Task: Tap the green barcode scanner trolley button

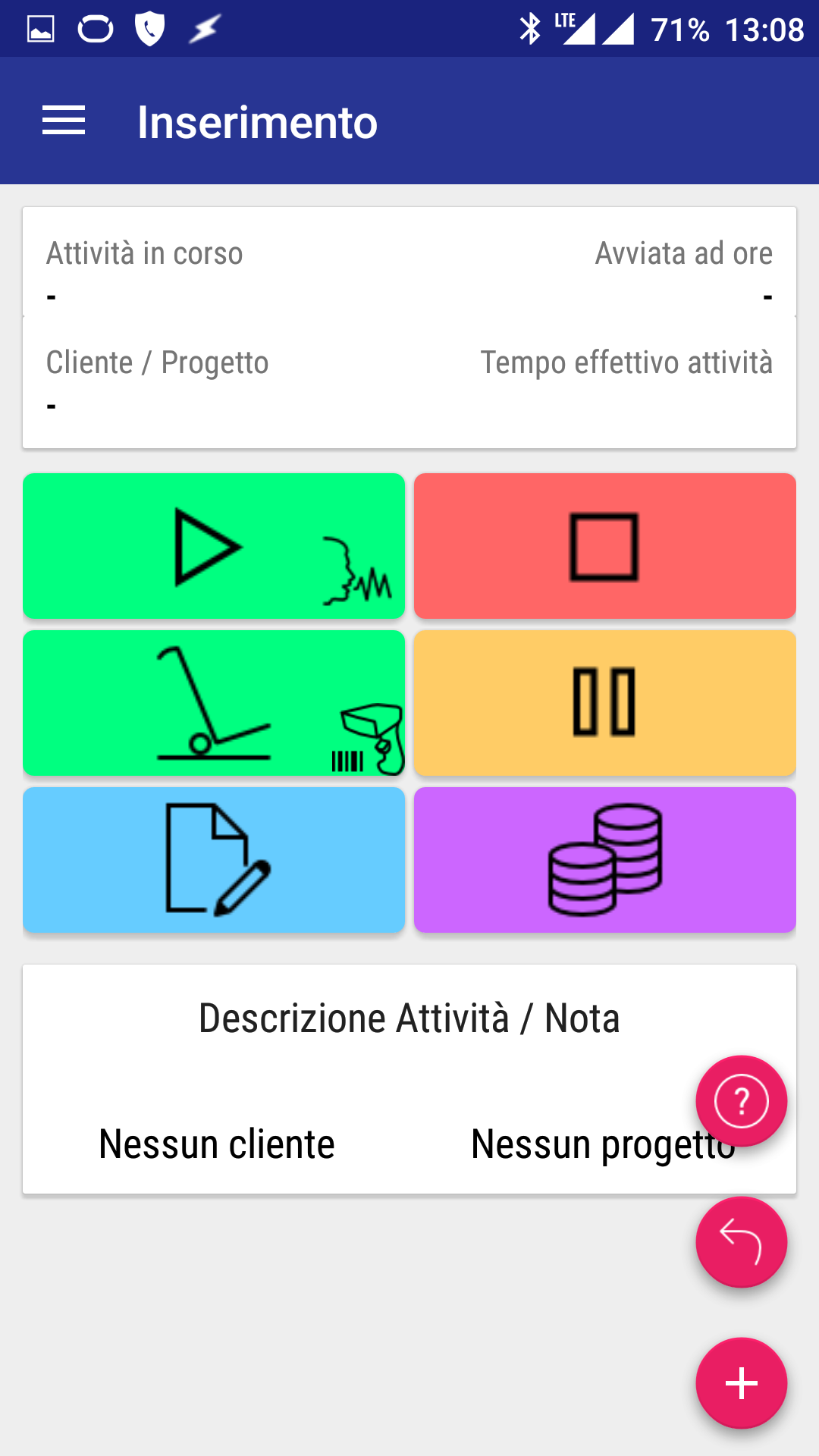Action: coord(214,703)
